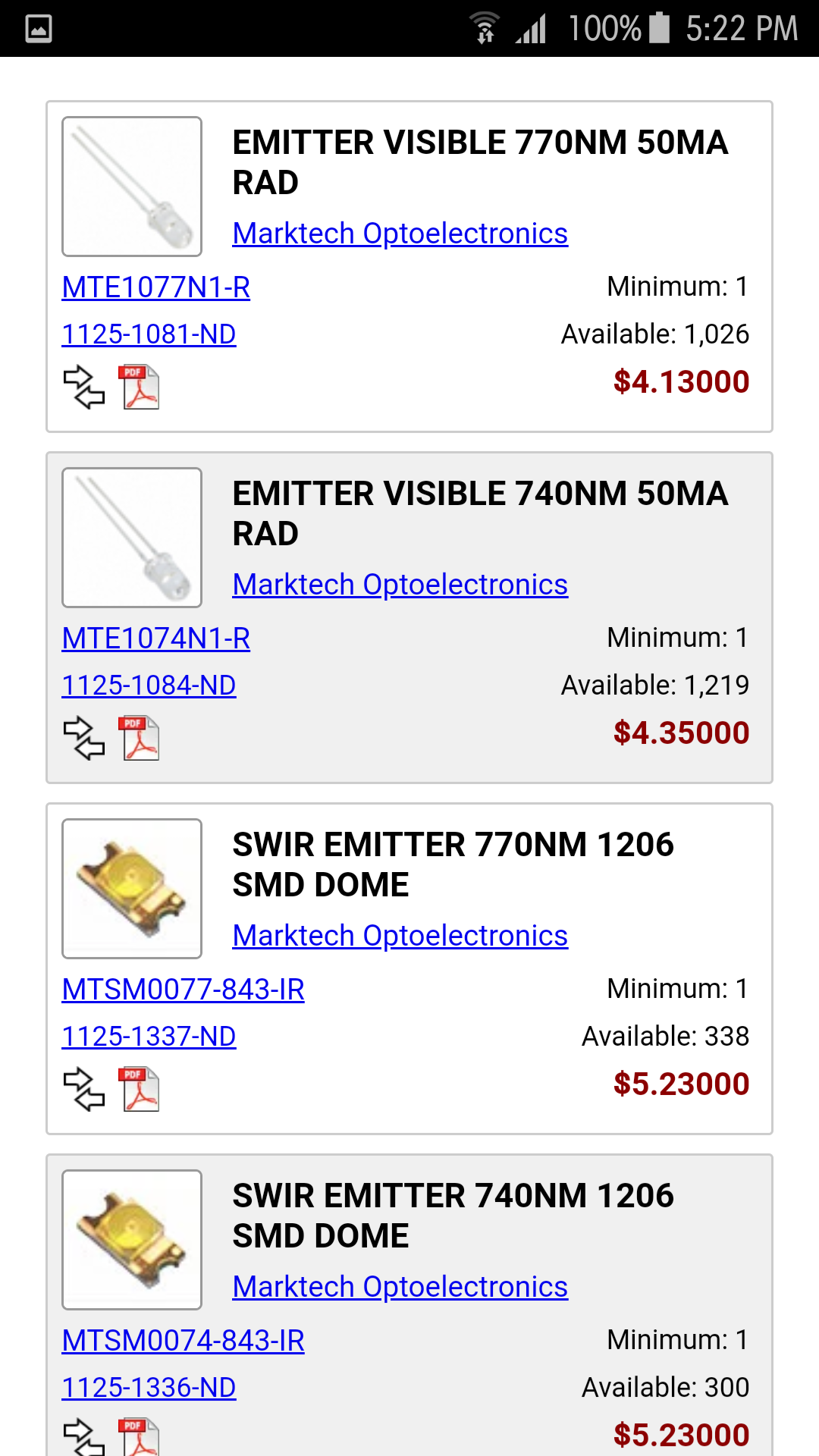Tap compare arrows icon for MTSM0077-843-IR
The image size is (819, 1456).
83,1089
